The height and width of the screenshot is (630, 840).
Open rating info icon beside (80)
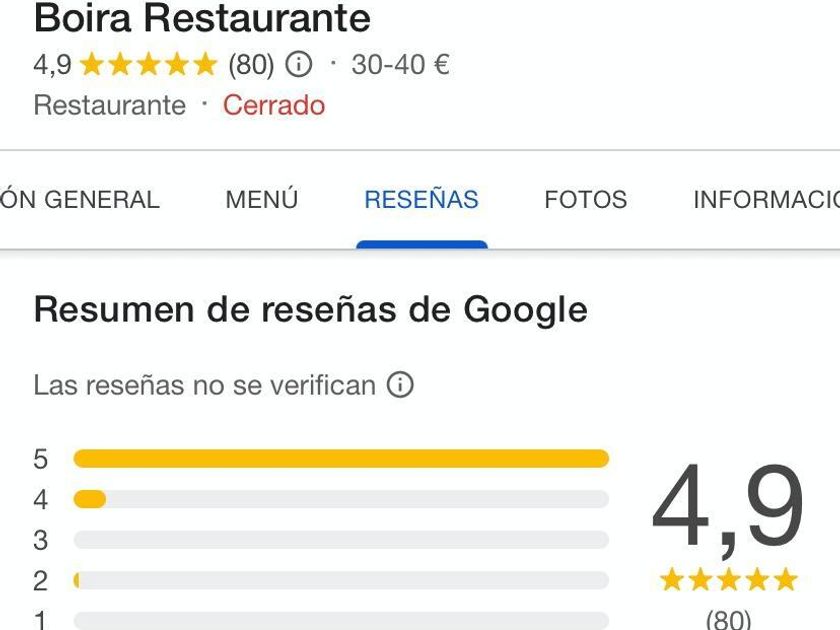(x=298, y=65)
